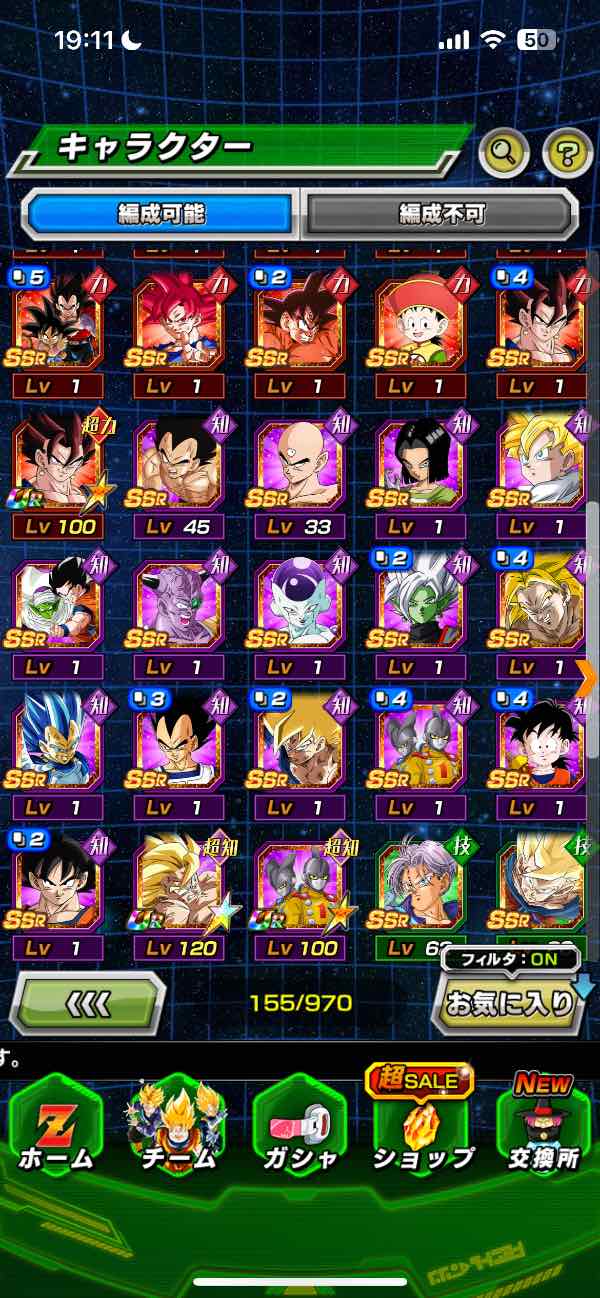Open the help question mark
Screen dimensions: 600x1298
567,153
